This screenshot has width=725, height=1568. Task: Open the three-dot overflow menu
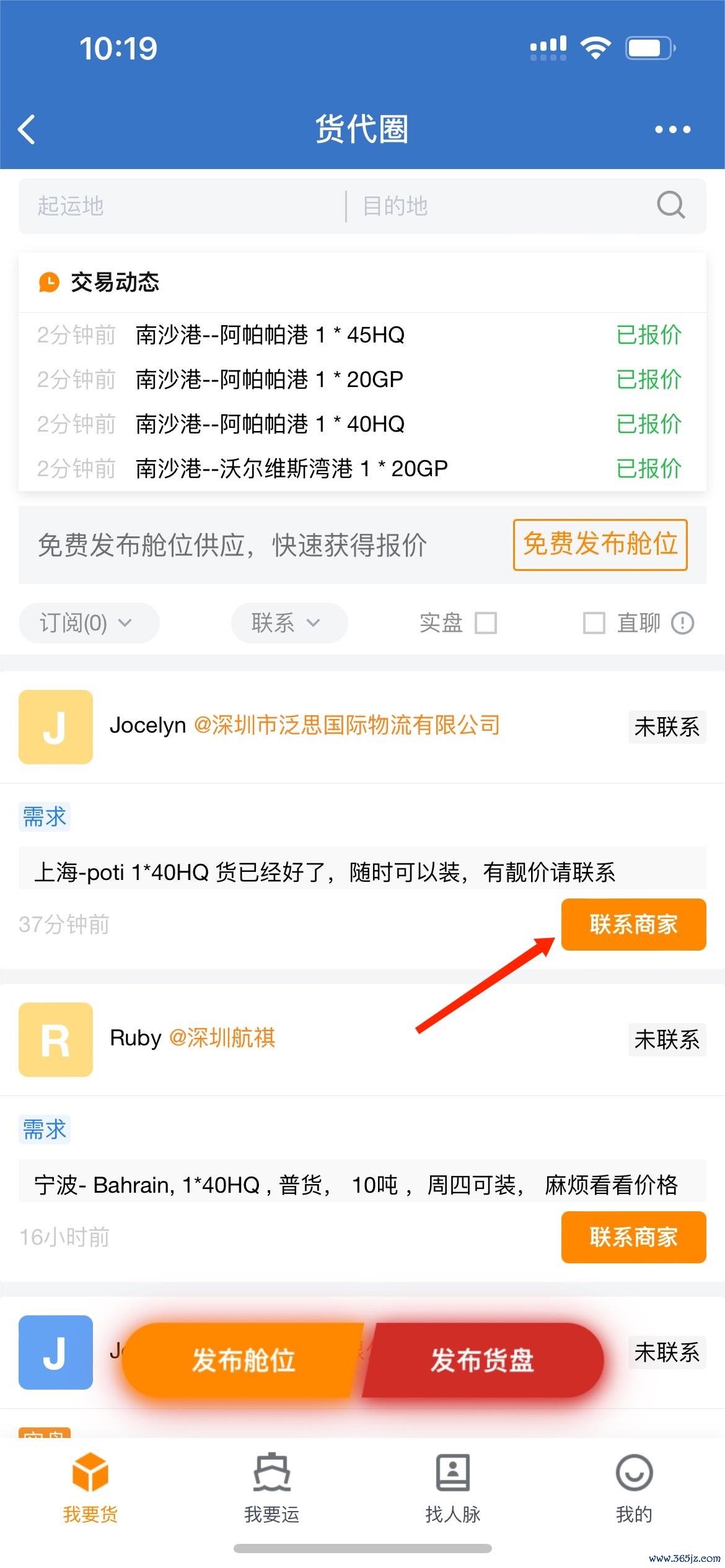672,130
